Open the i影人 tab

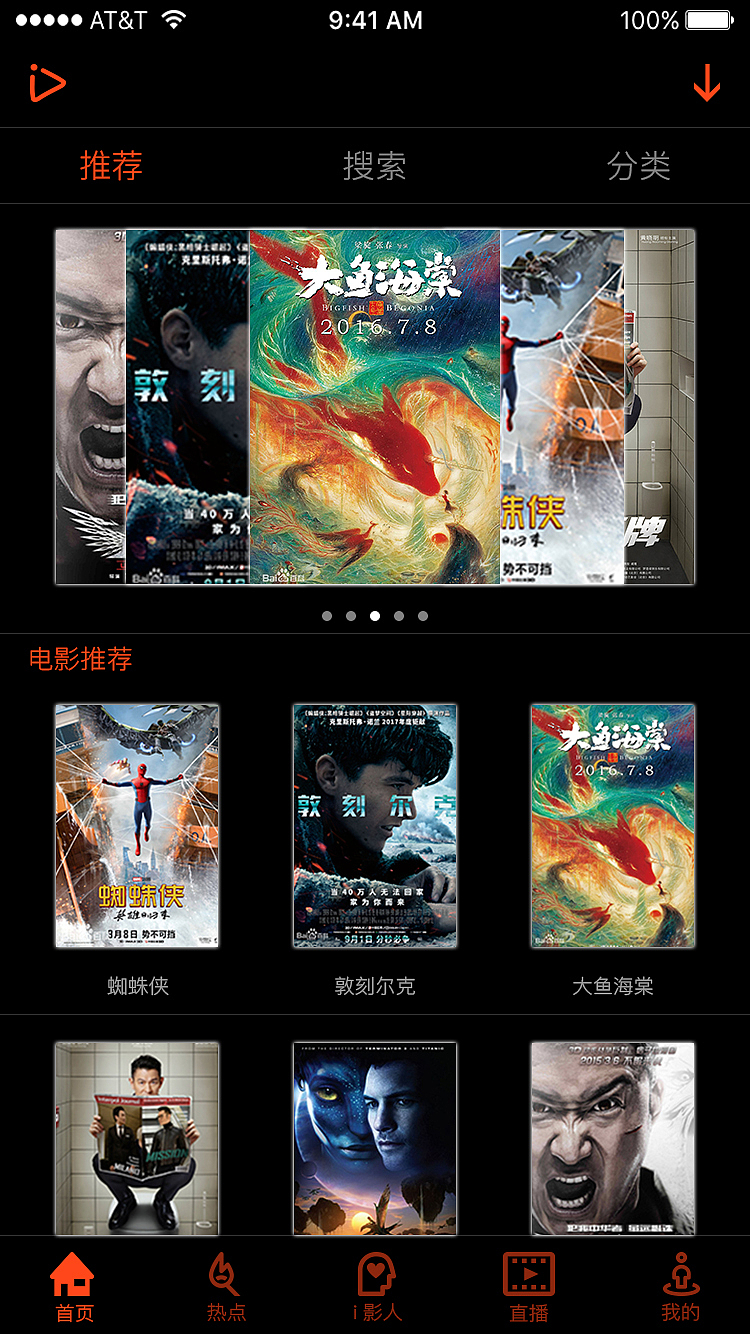click(x=377, y=1287)
